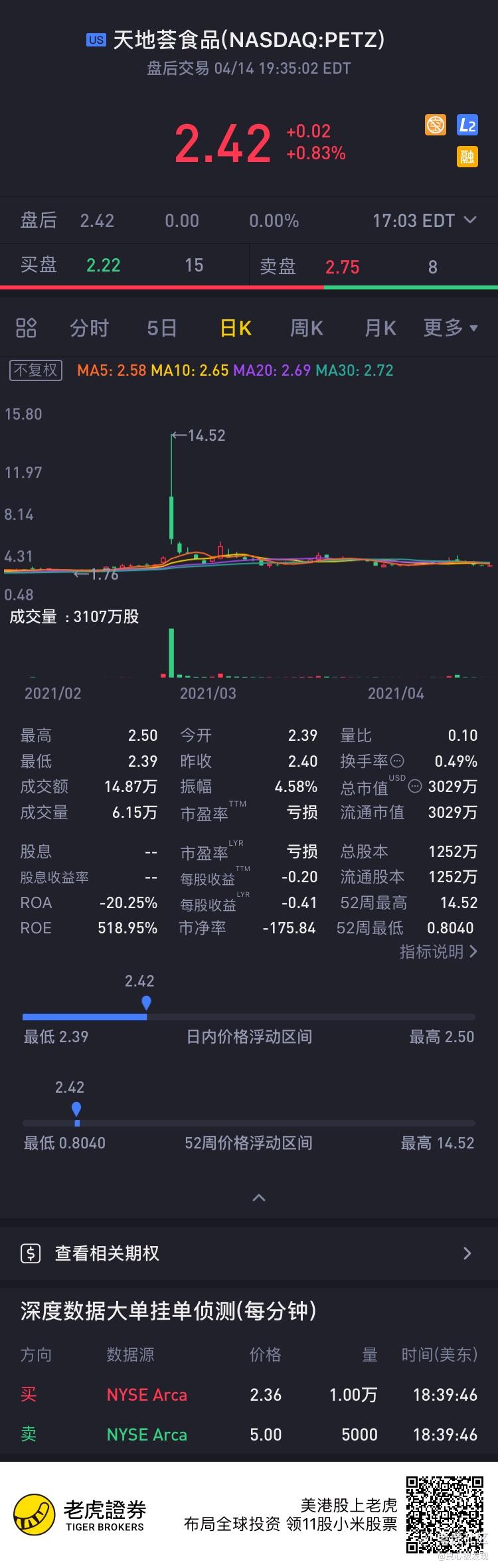Switch to the 月K chart tab
Image resolution: width=498 pixels, height=1568 pixels.
(x=380, y=328)
